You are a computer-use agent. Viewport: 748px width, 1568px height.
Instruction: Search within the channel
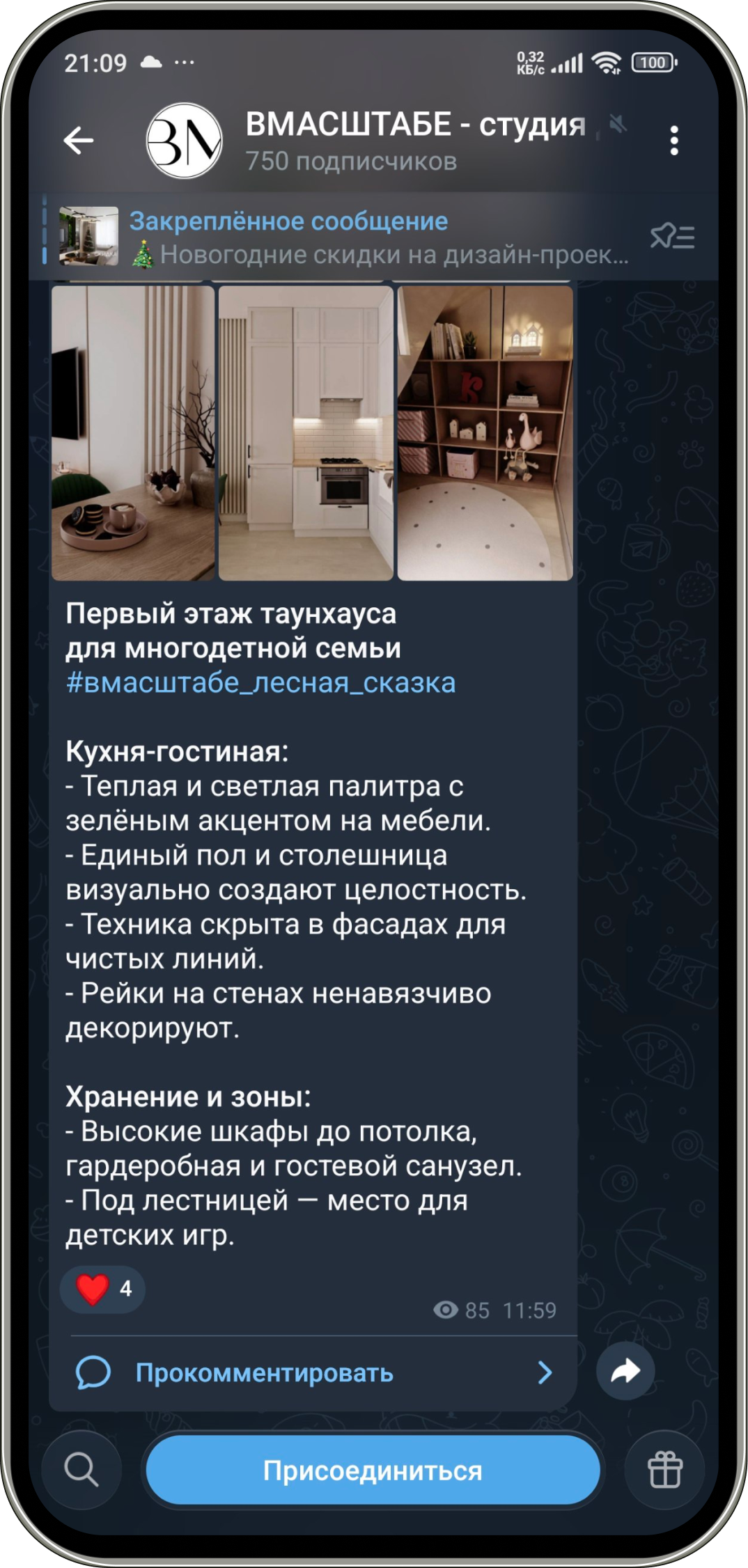click(81, 1469)
